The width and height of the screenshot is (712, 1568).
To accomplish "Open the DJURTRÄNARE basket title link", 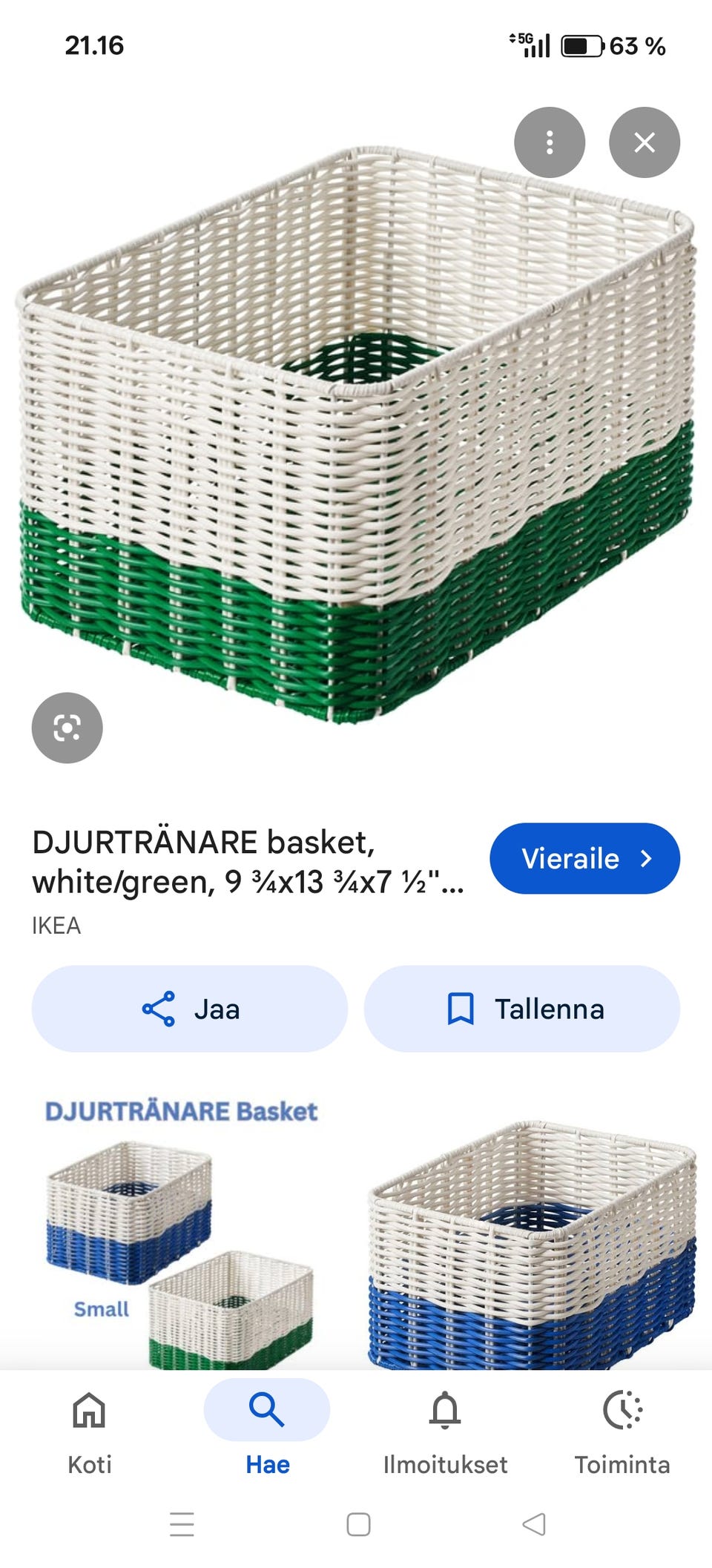I will pos(245,860).
